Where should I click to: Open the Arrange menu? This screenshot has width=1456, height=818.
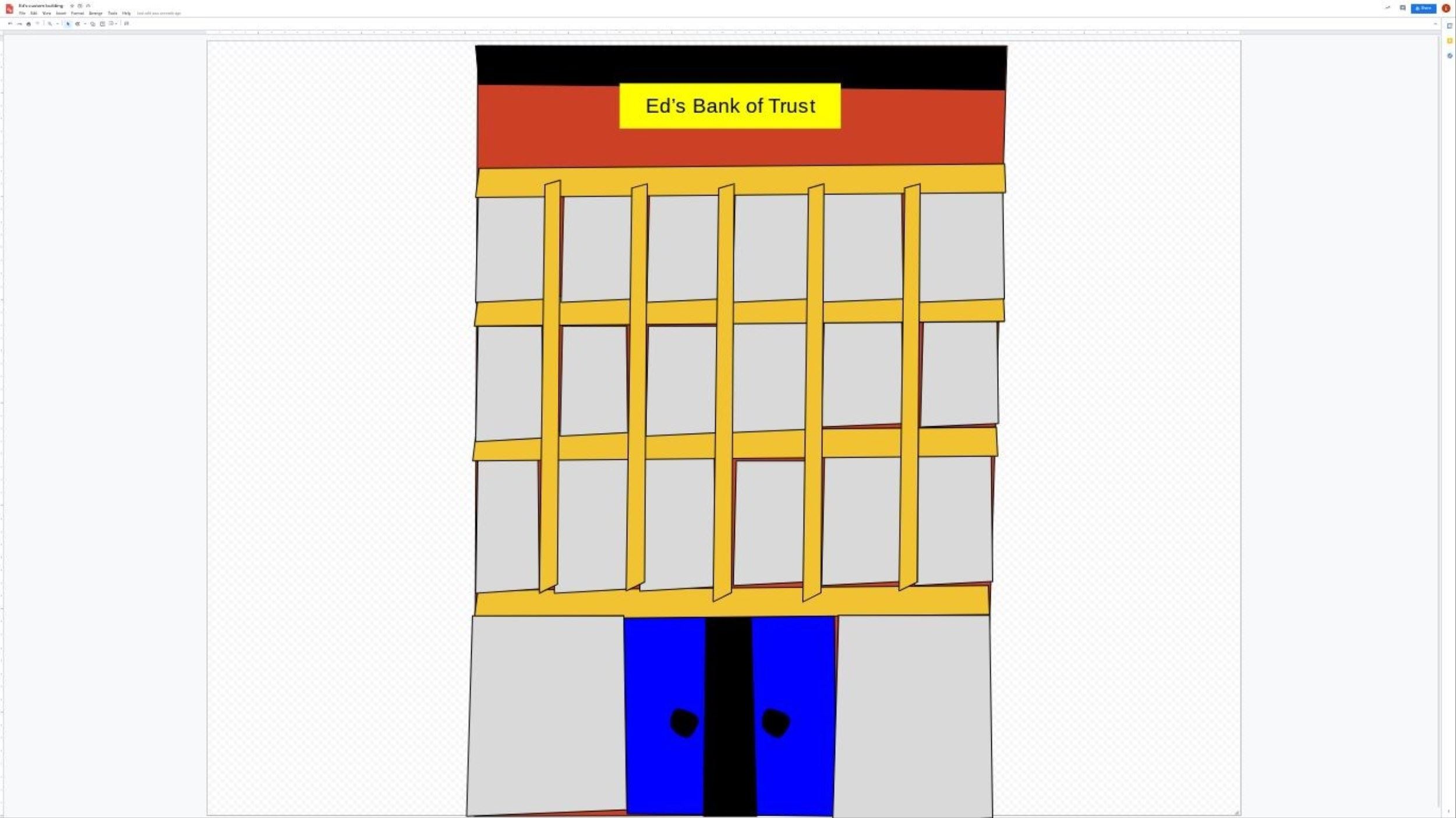[96, 13]
